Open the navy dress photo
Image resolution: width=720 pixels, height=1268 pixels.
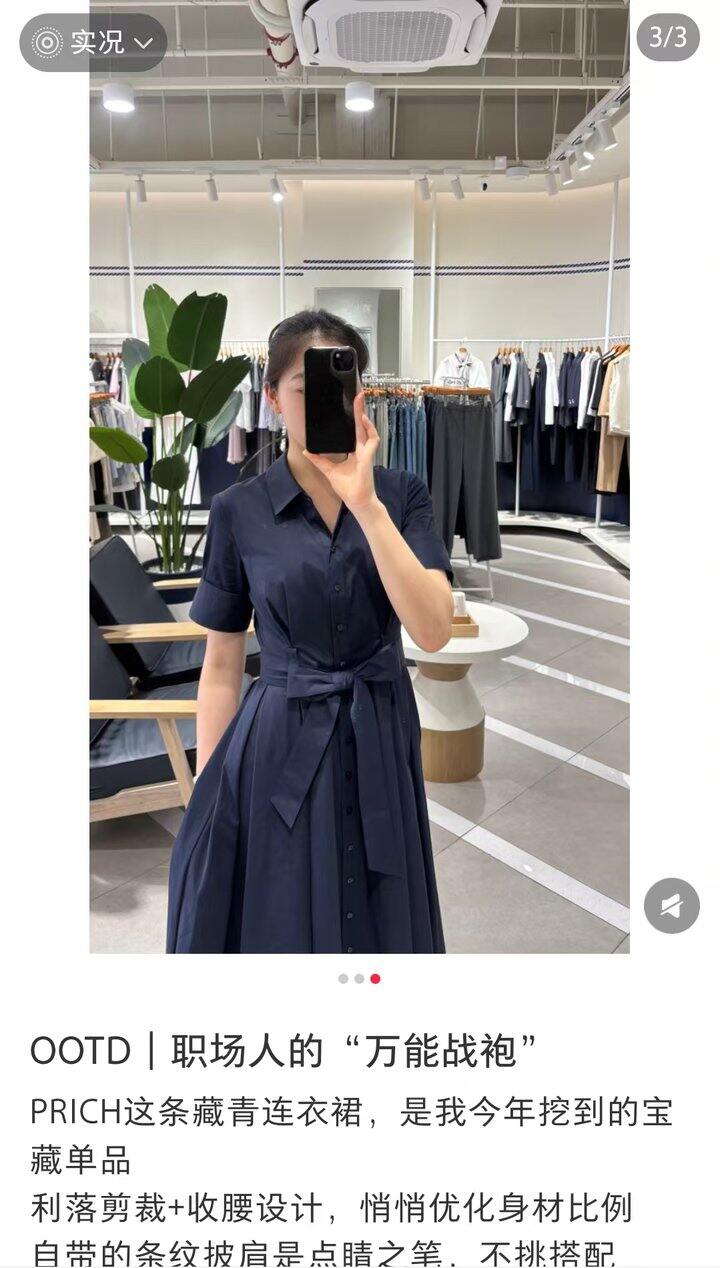click(x=360, y=476)
